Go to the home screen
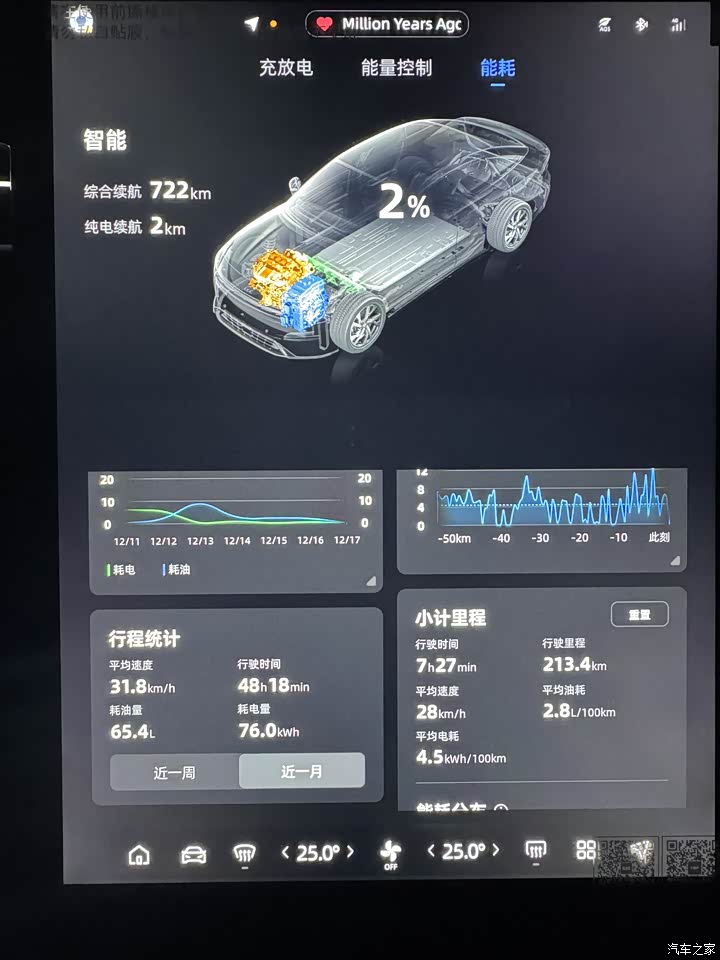 point(140,854)
